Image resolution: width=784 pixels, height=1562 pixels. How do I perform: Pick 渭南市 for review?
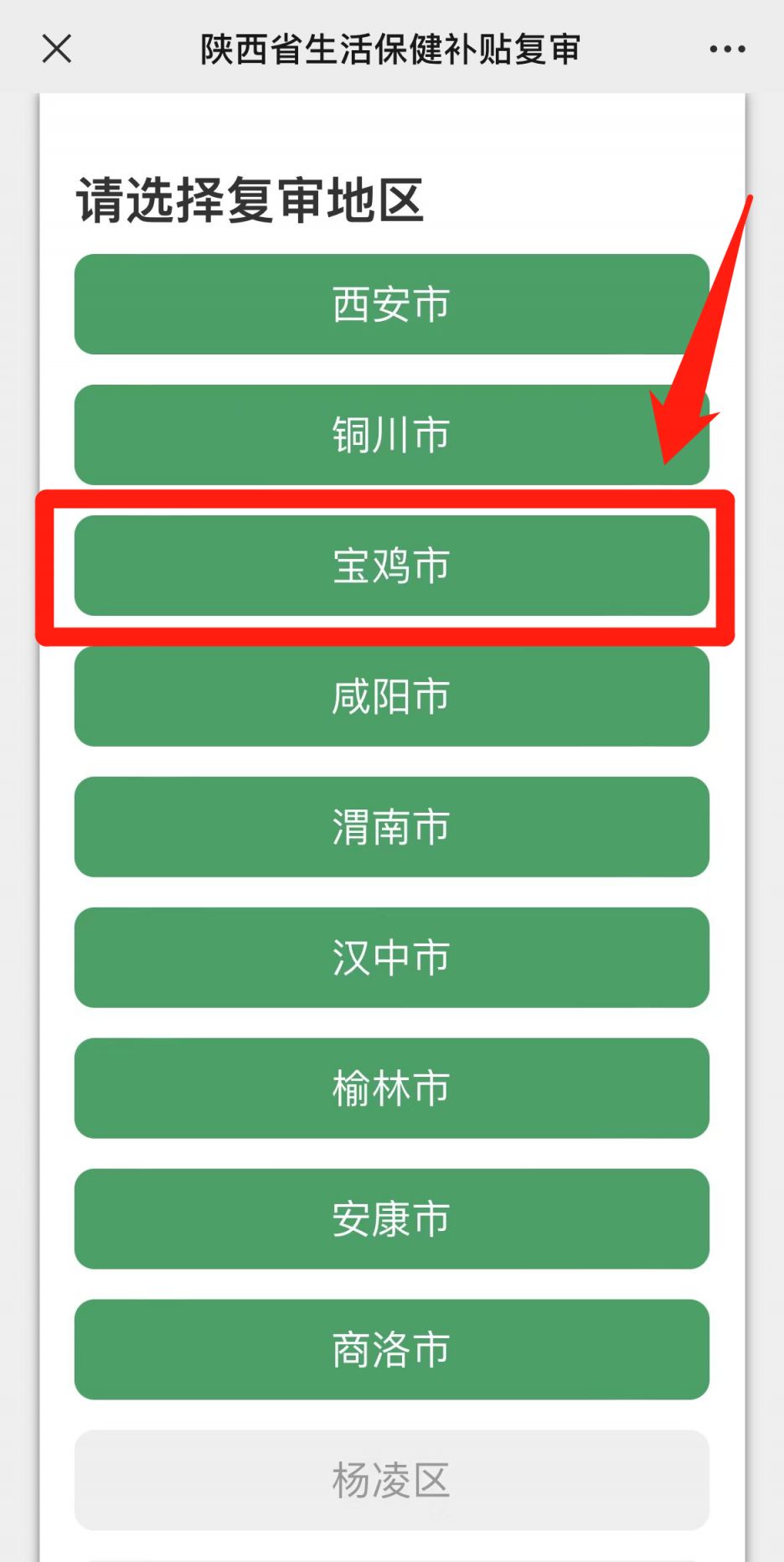coord(392,827)
